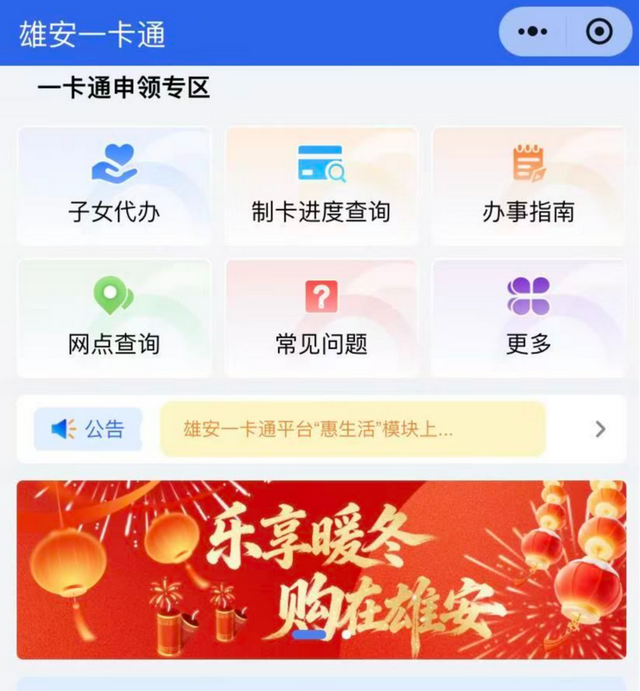Tap 更多 for more services
The height and width of the screenshot is (691, 640).
point(528,318)
